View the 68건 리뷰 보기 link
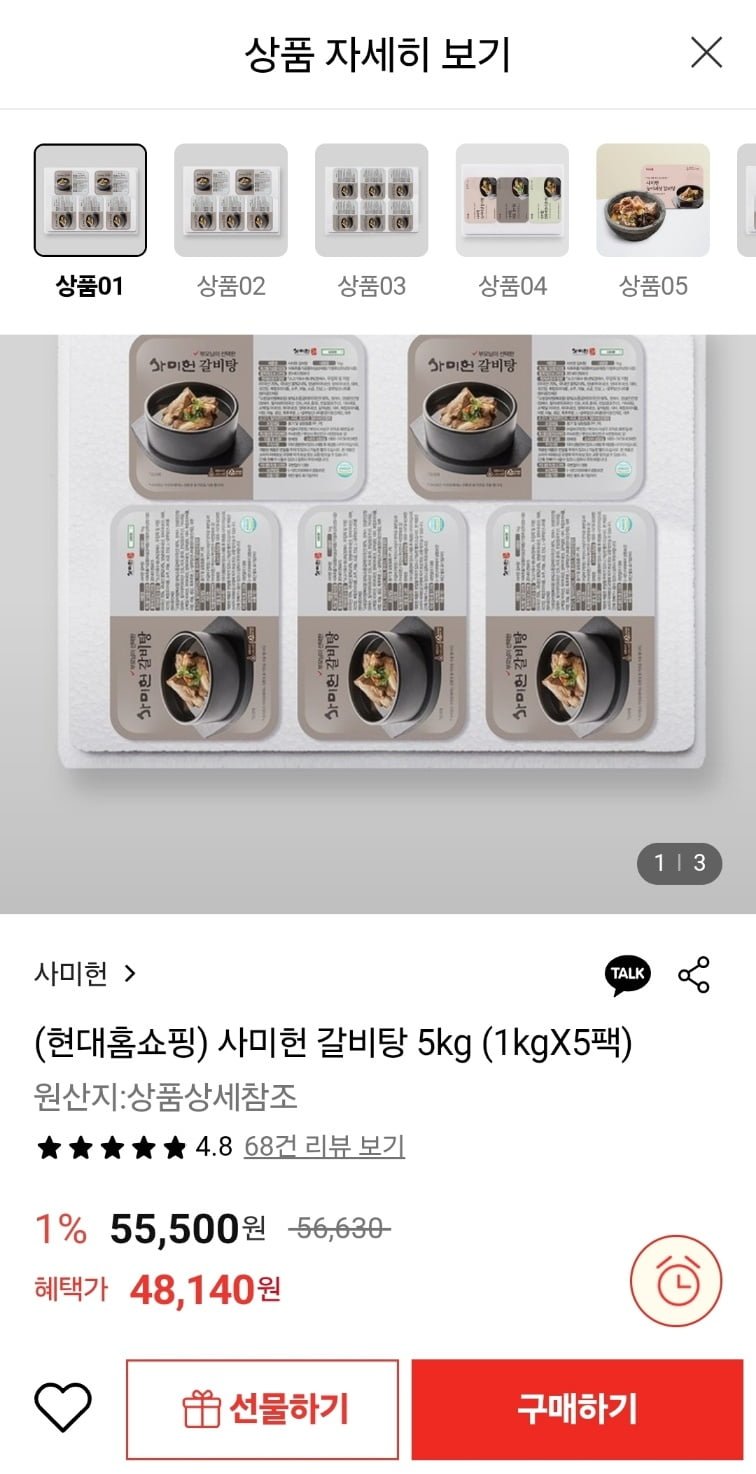Screen dimensions: 756x1474 tap(324, 1146)
